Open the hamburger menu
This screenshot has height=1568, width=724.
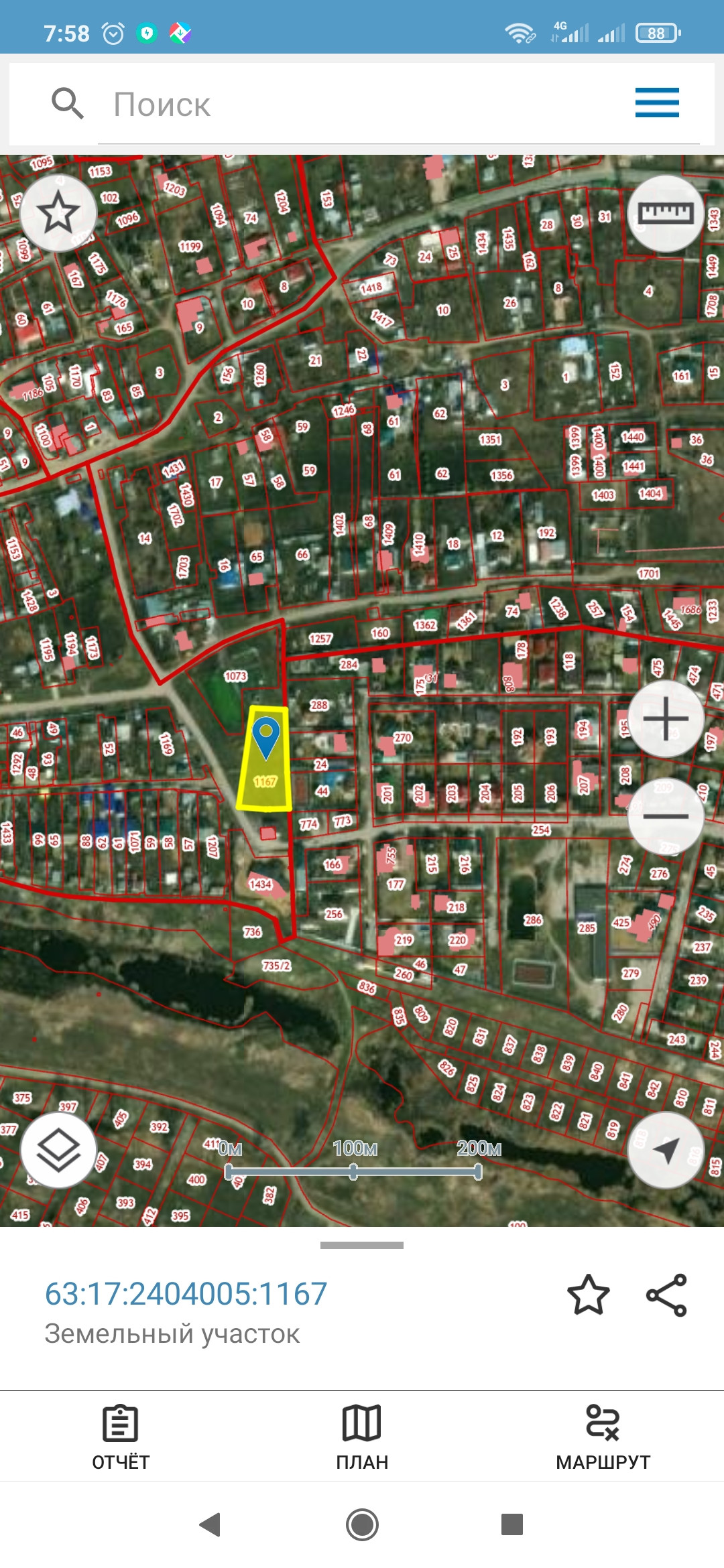657,103
